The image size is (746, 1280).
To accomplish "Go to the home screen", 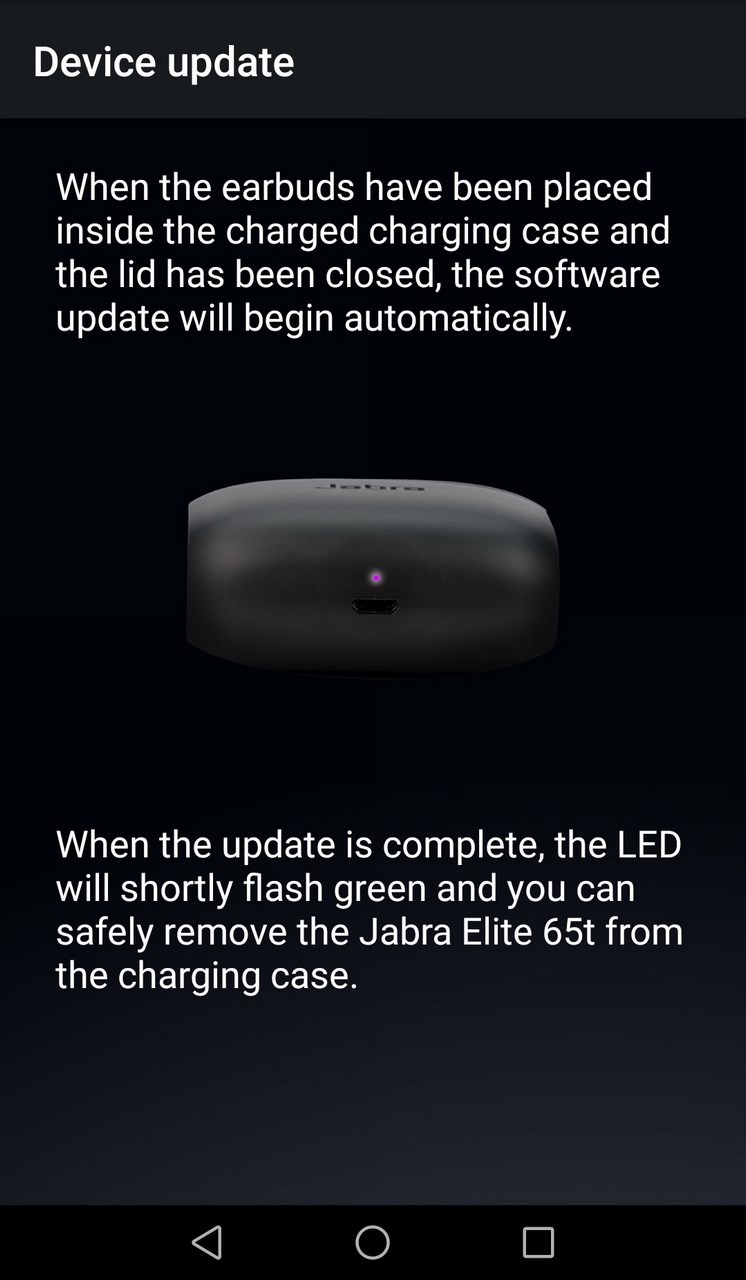I will (373, 1242).
